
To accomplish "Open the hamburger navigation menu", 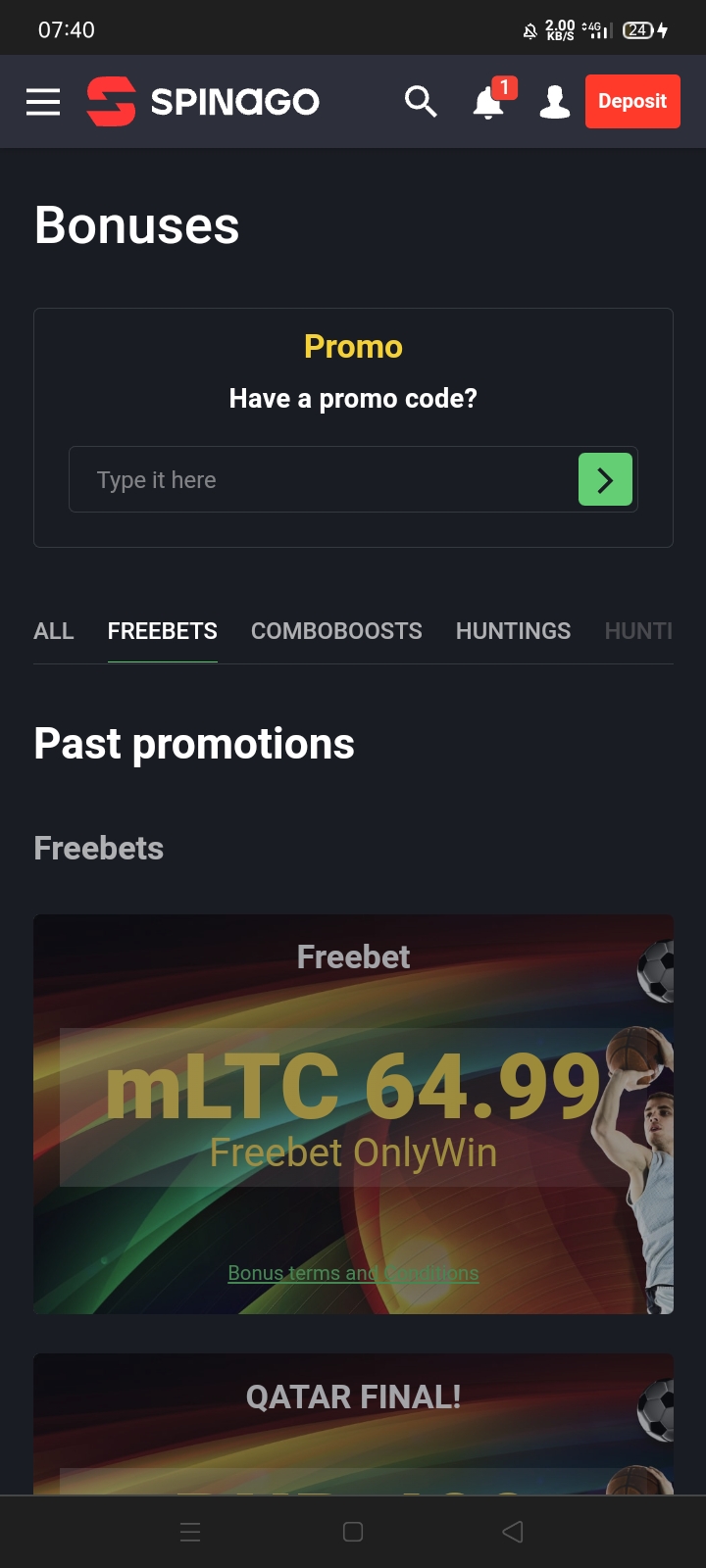I will (x=43, y=102).
